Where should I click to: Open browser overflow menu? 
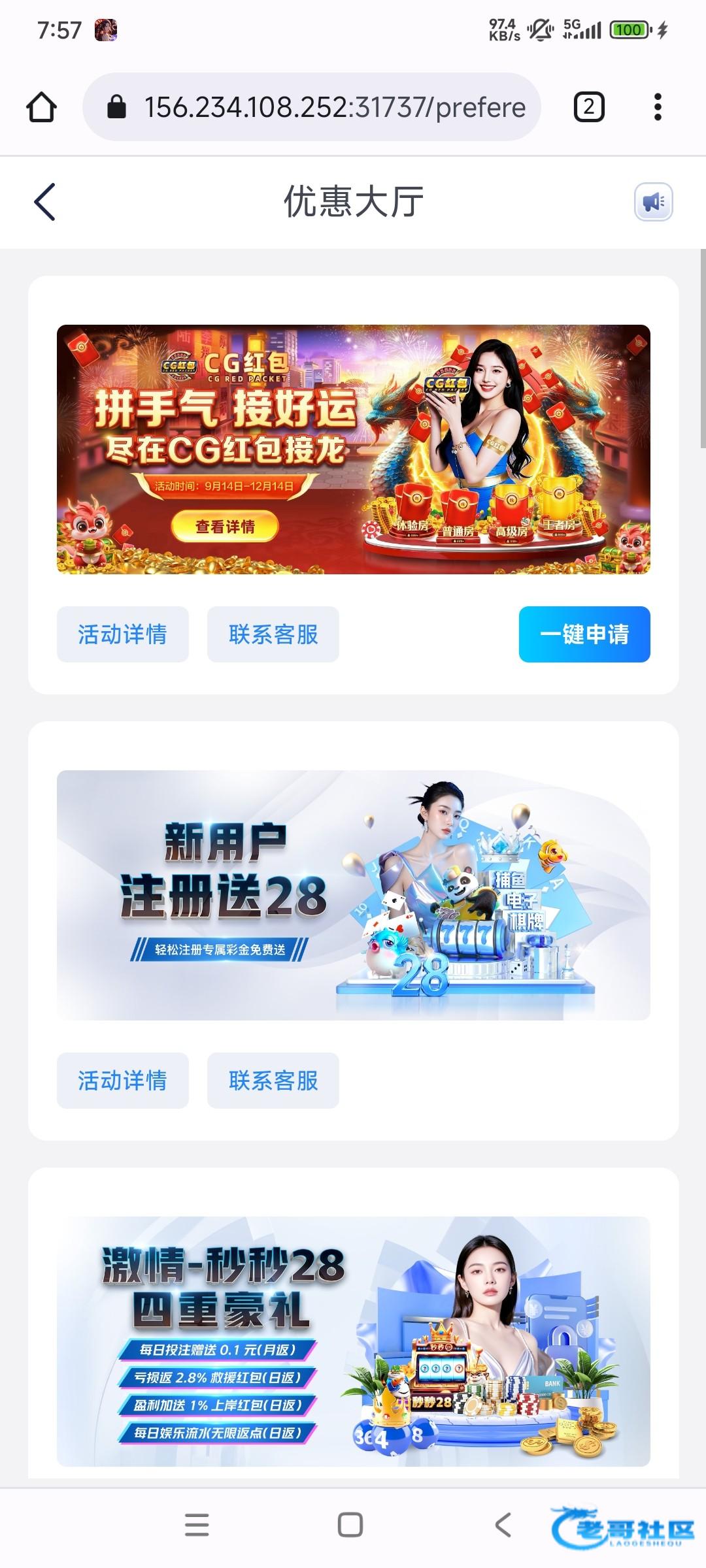[x=658, y=107]
